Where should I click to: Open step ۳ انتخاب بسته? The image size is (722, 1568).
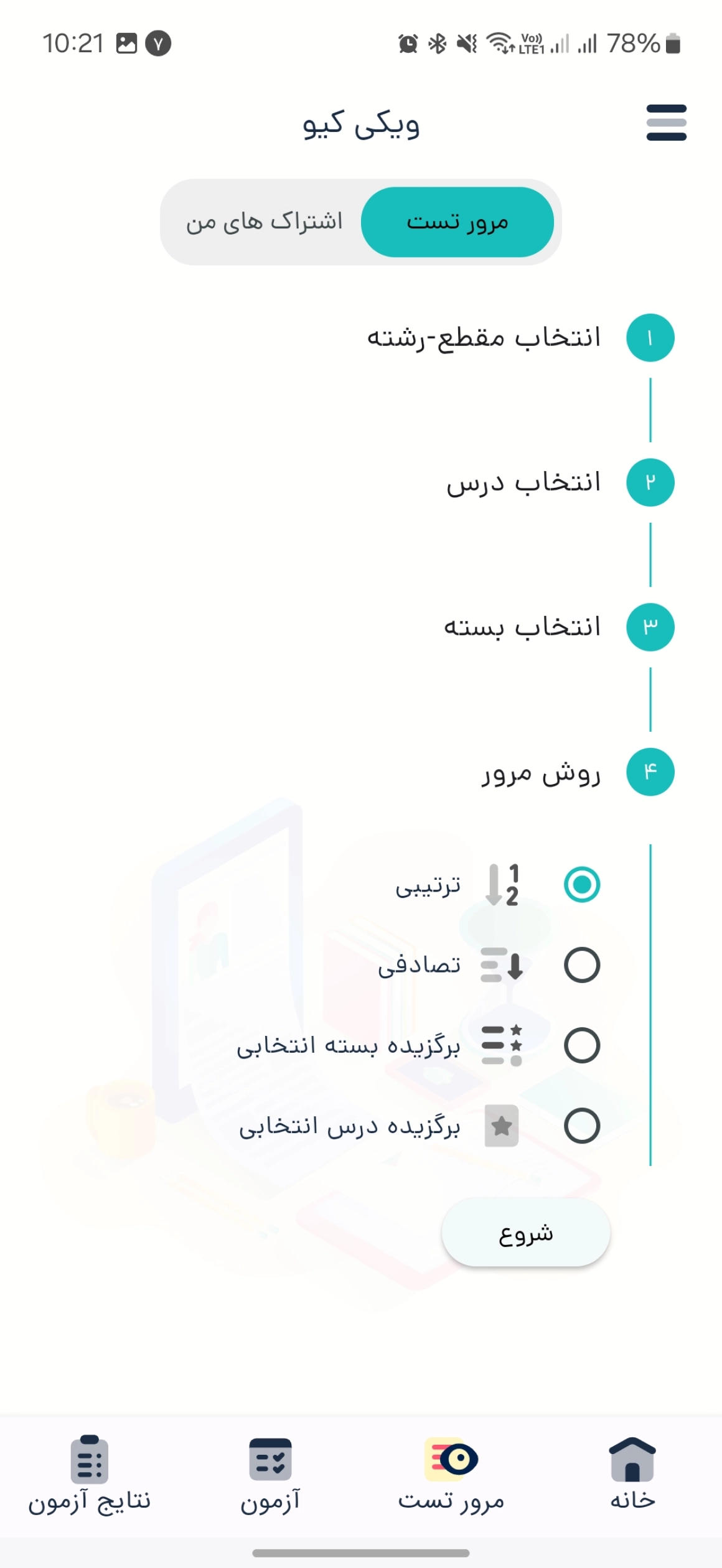point(559,627)
